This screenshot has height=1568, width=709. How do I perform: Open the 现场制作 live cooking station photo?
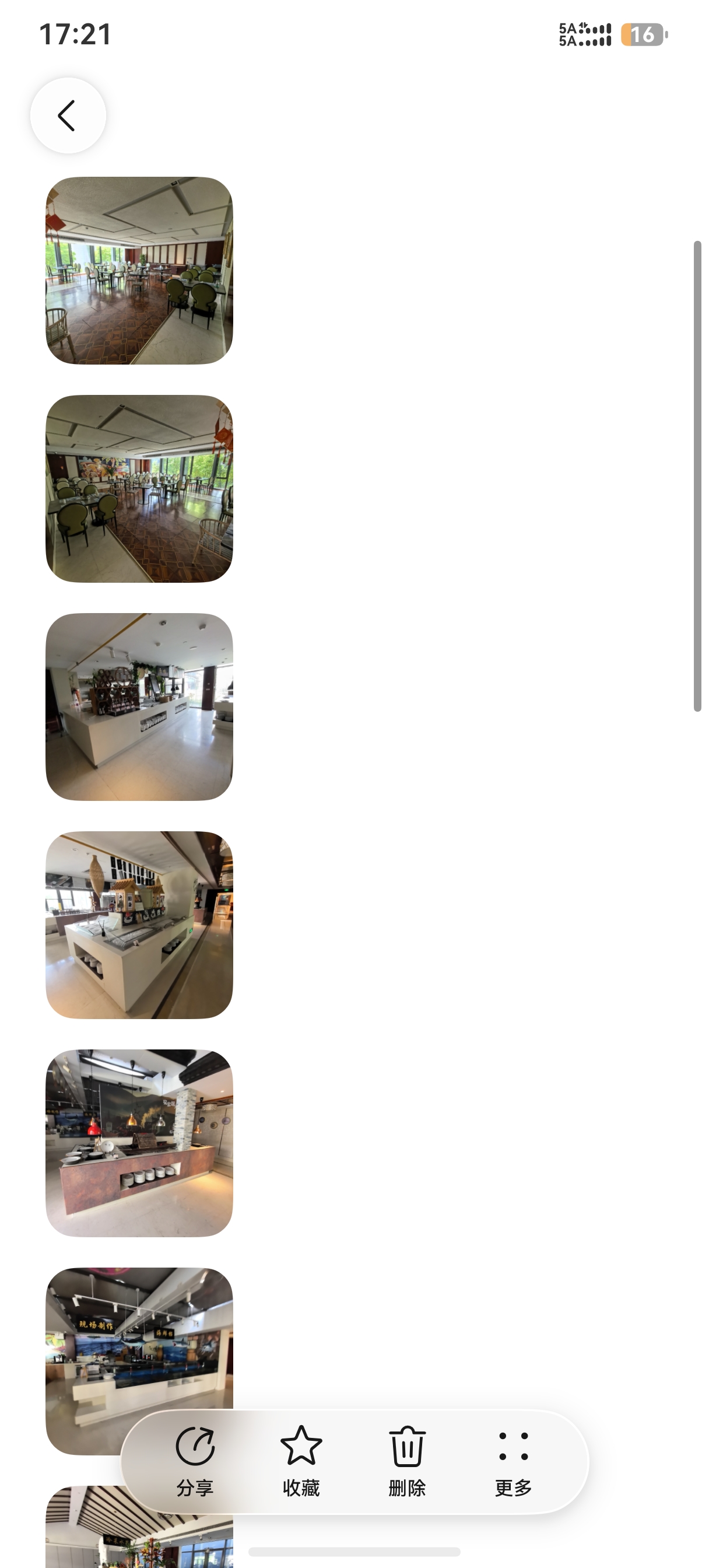coord(139,1339)
